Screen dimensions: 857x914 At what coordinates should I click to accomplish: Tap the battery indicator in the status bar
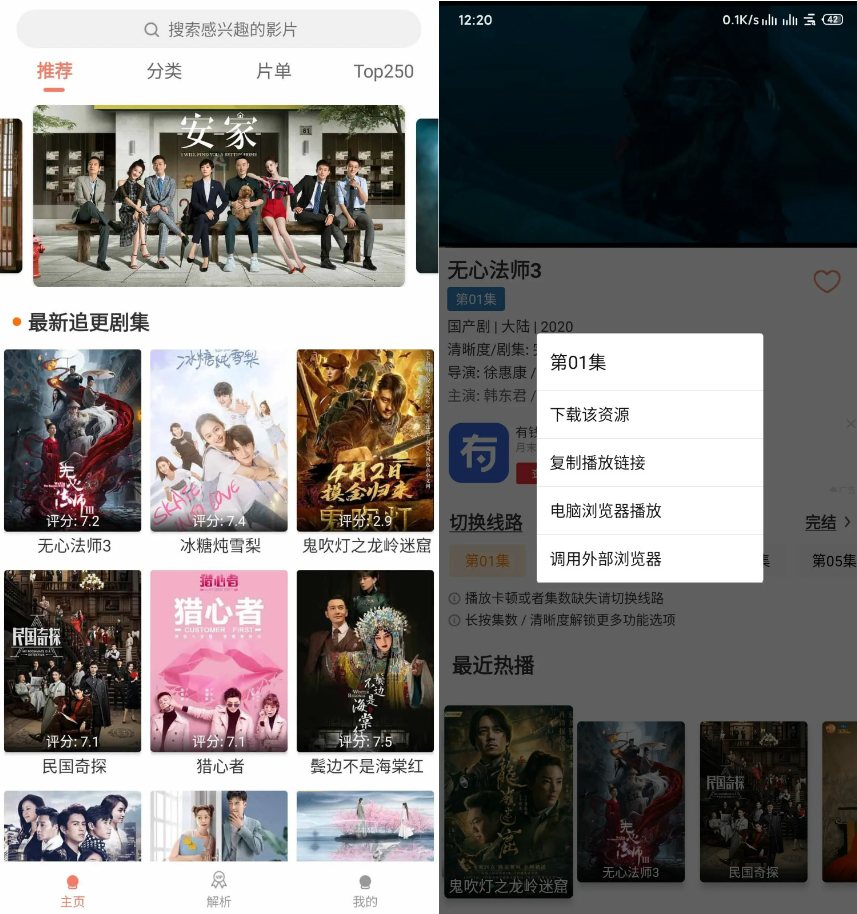pos(831,18)
